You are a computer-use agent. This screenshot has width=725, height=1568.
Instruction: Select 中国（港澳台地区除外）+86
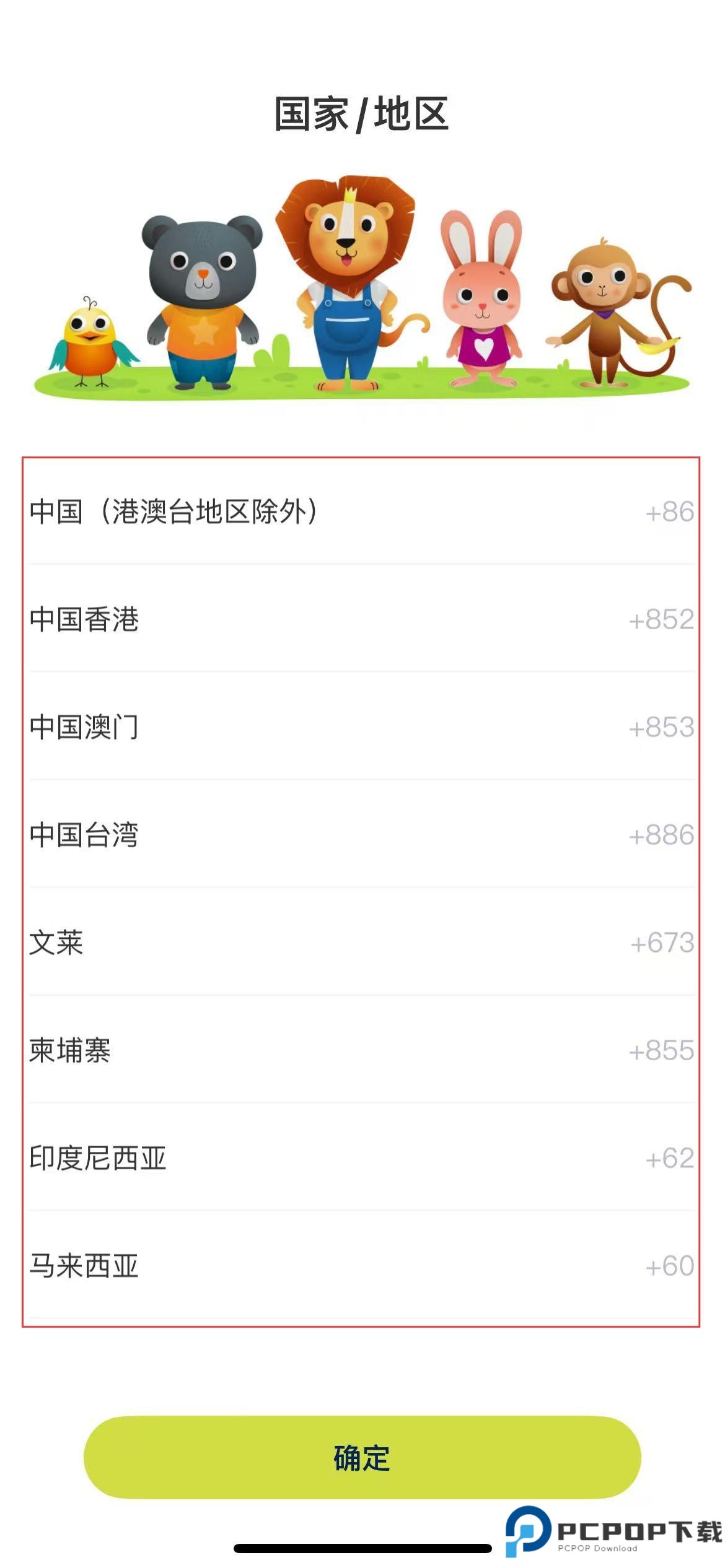point(361,512)
